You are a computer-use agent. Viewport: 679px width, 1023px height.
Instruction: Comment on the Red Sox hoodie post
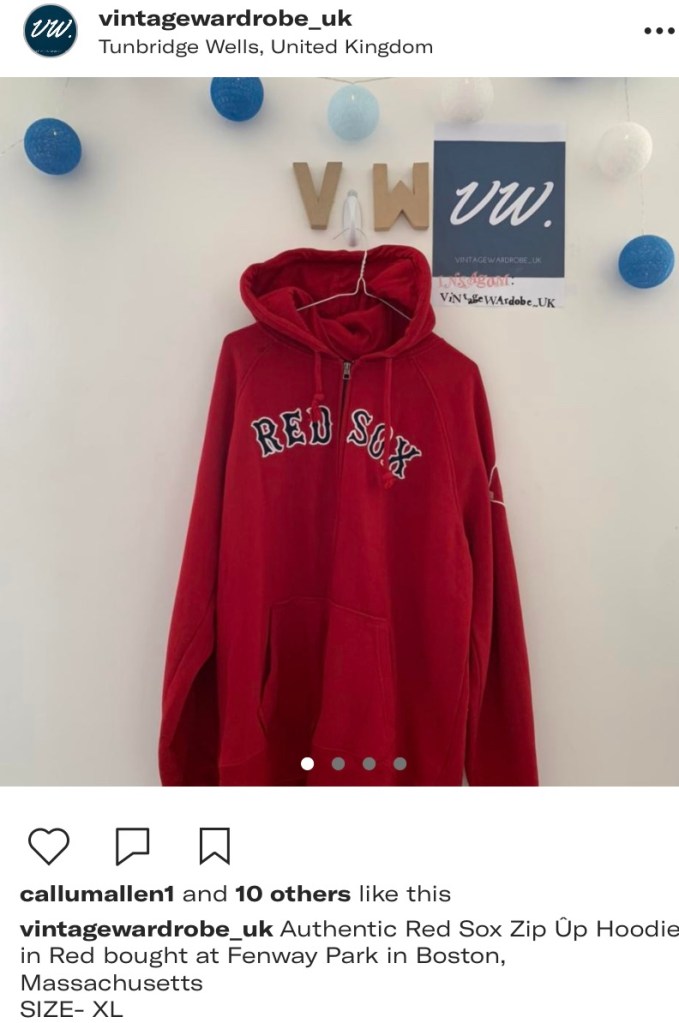click(x=132, y=846)
